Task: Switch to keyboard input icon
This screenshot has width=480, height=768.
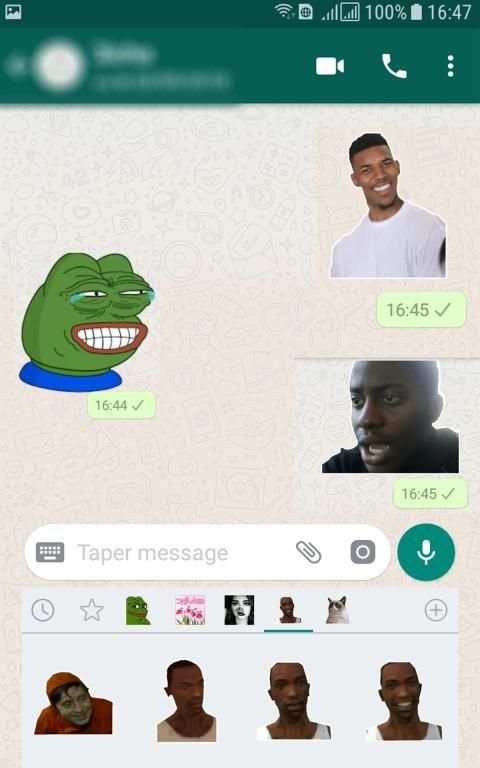Action: [50, 552]
